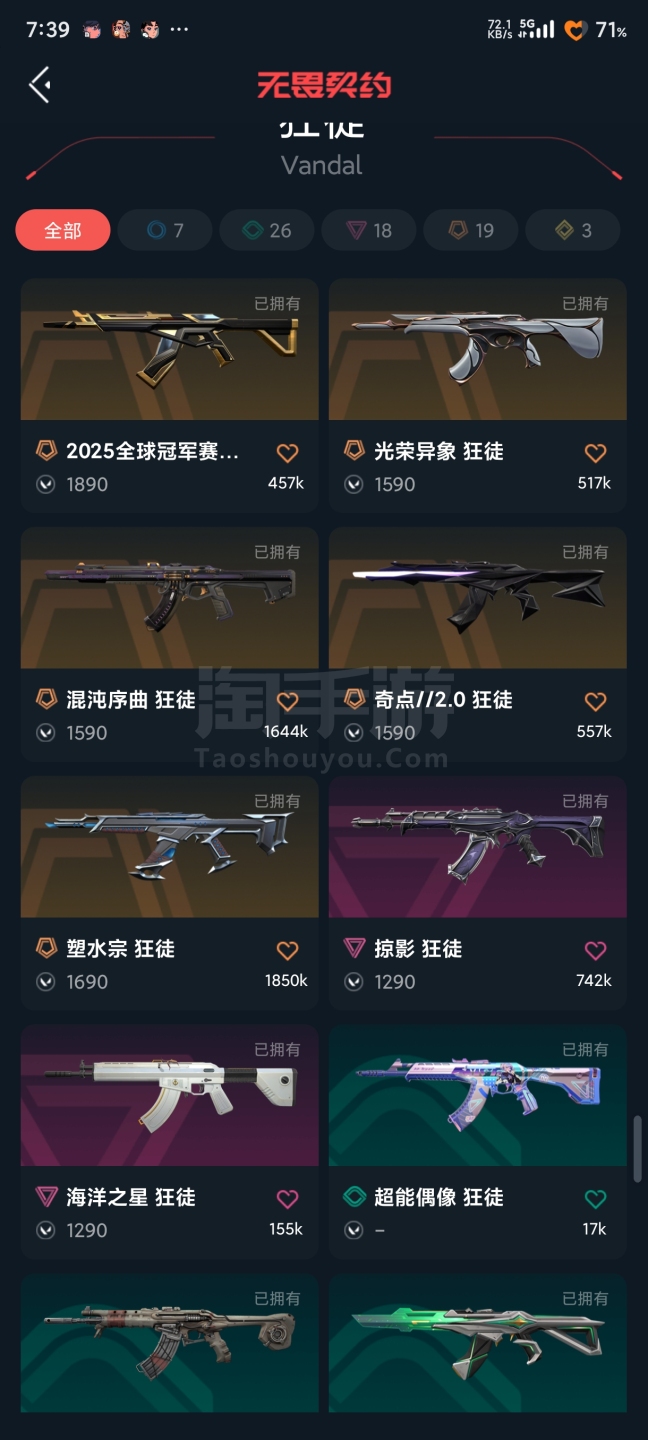This screenshot has width=648, height=1440.
Task: Filter by the blue tier with 7 skins
Action: point(165,231)
